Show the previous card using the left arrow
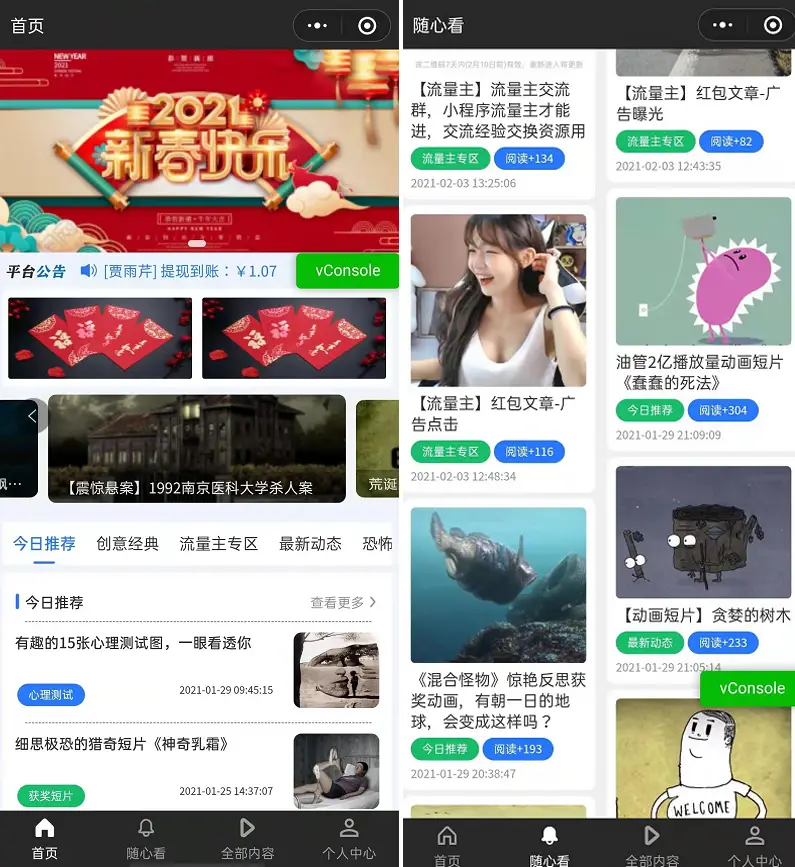This screenshot has height=867, width=795. pos(32,415)
